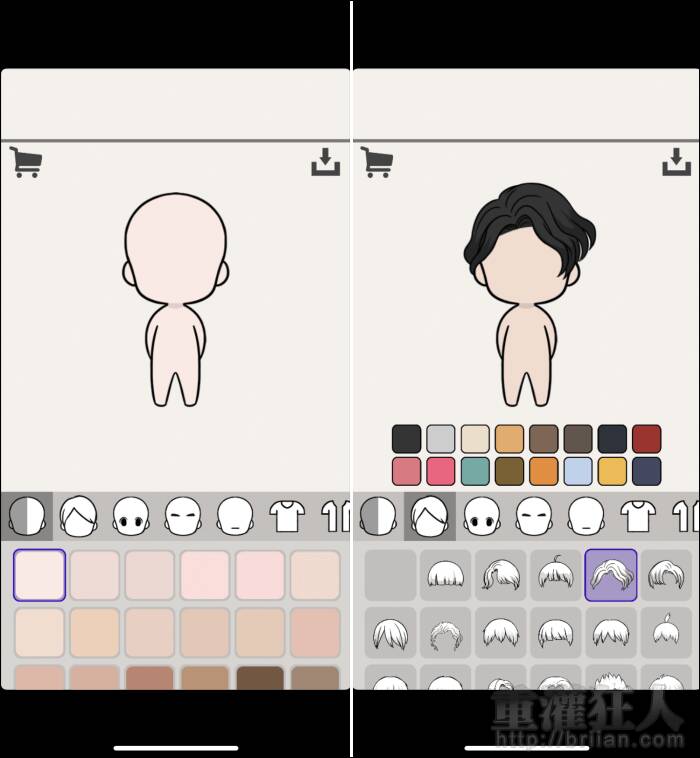Open the cart above the bald character

pyautogui.click(x=26, y=161)
